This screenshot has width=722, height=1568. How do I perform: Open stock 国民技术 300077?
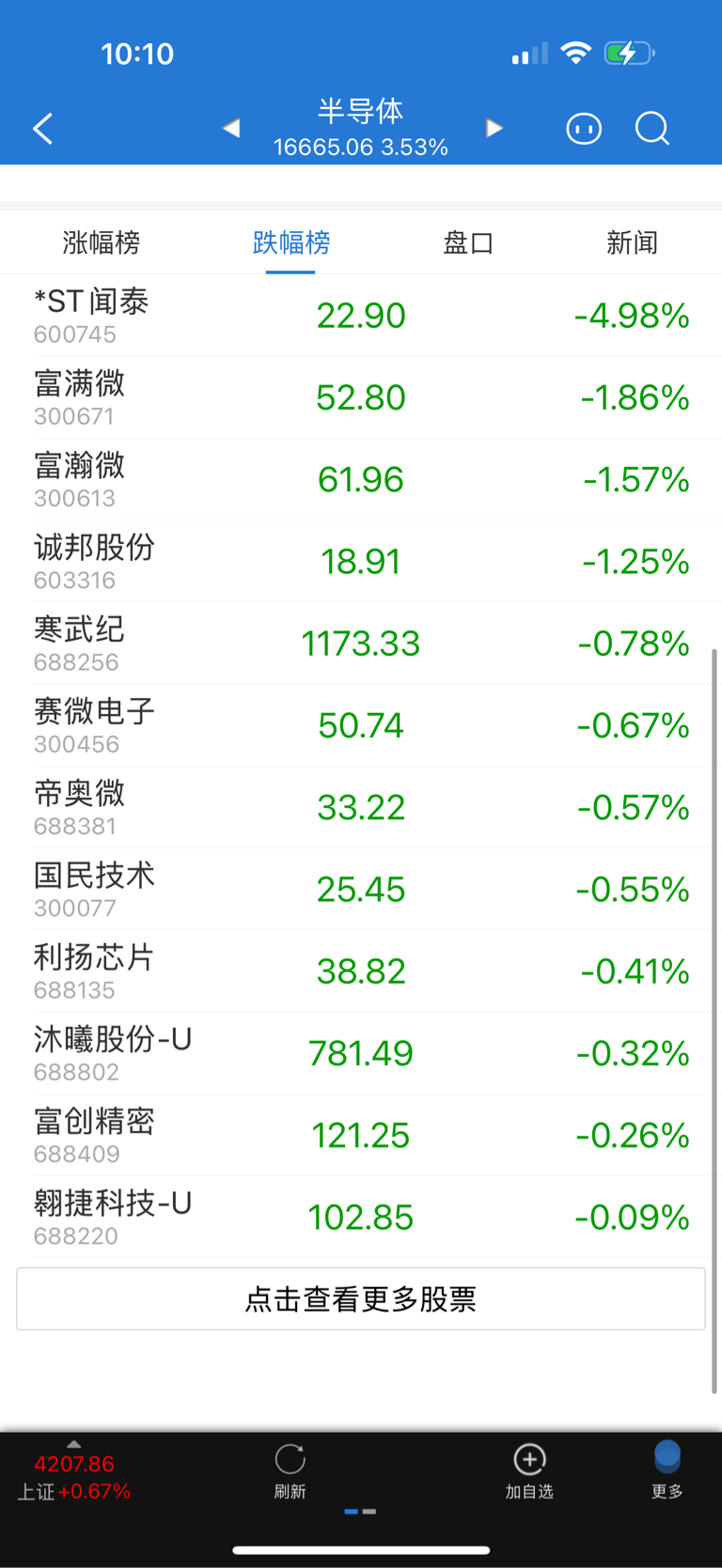coord(361,890)
